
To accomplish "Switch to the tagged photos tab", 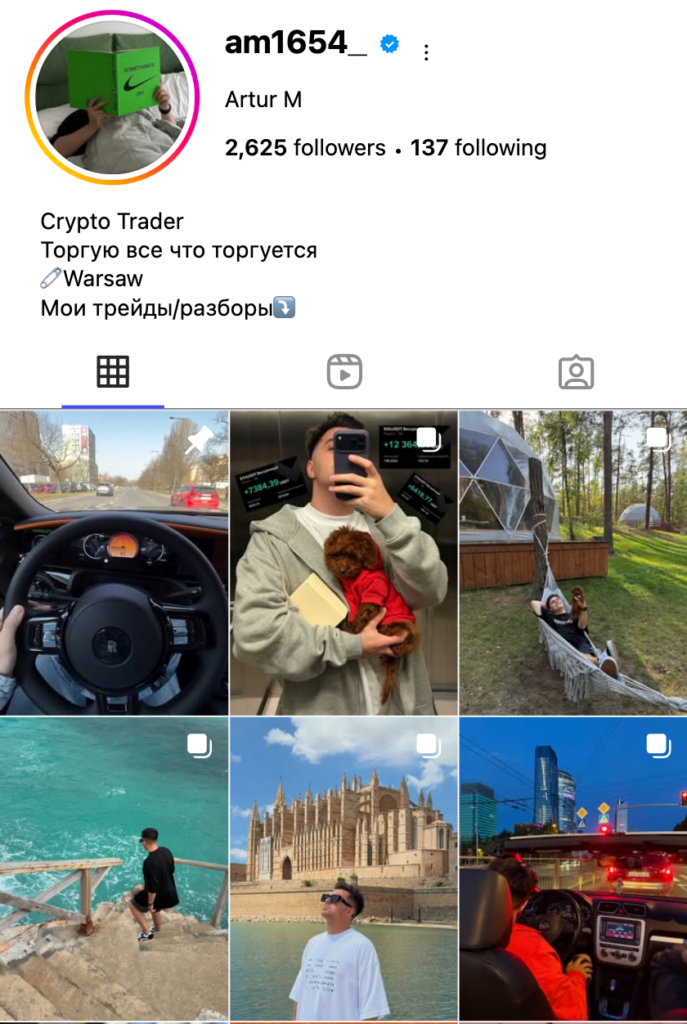I will tap(575, 372).
